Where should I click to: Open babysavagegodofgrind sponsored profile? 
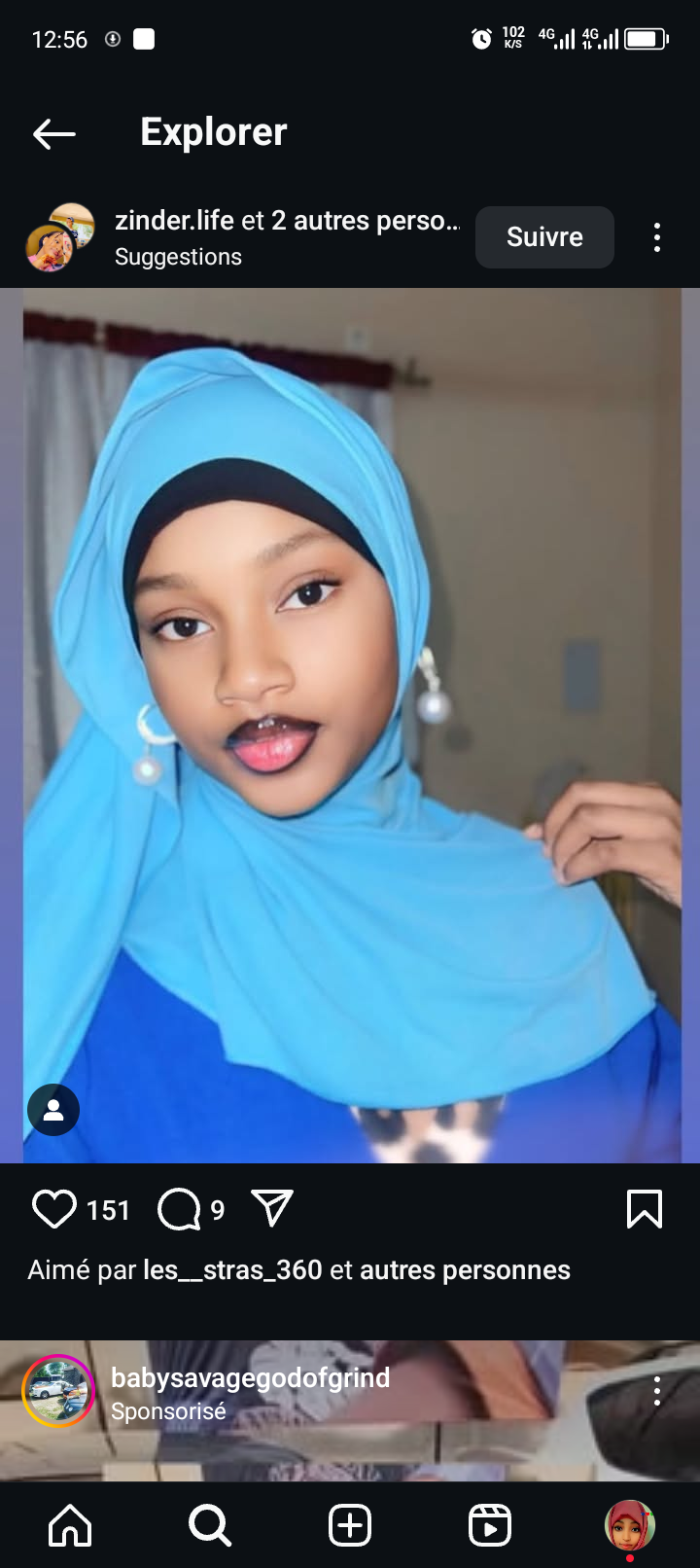point(250,1377)
